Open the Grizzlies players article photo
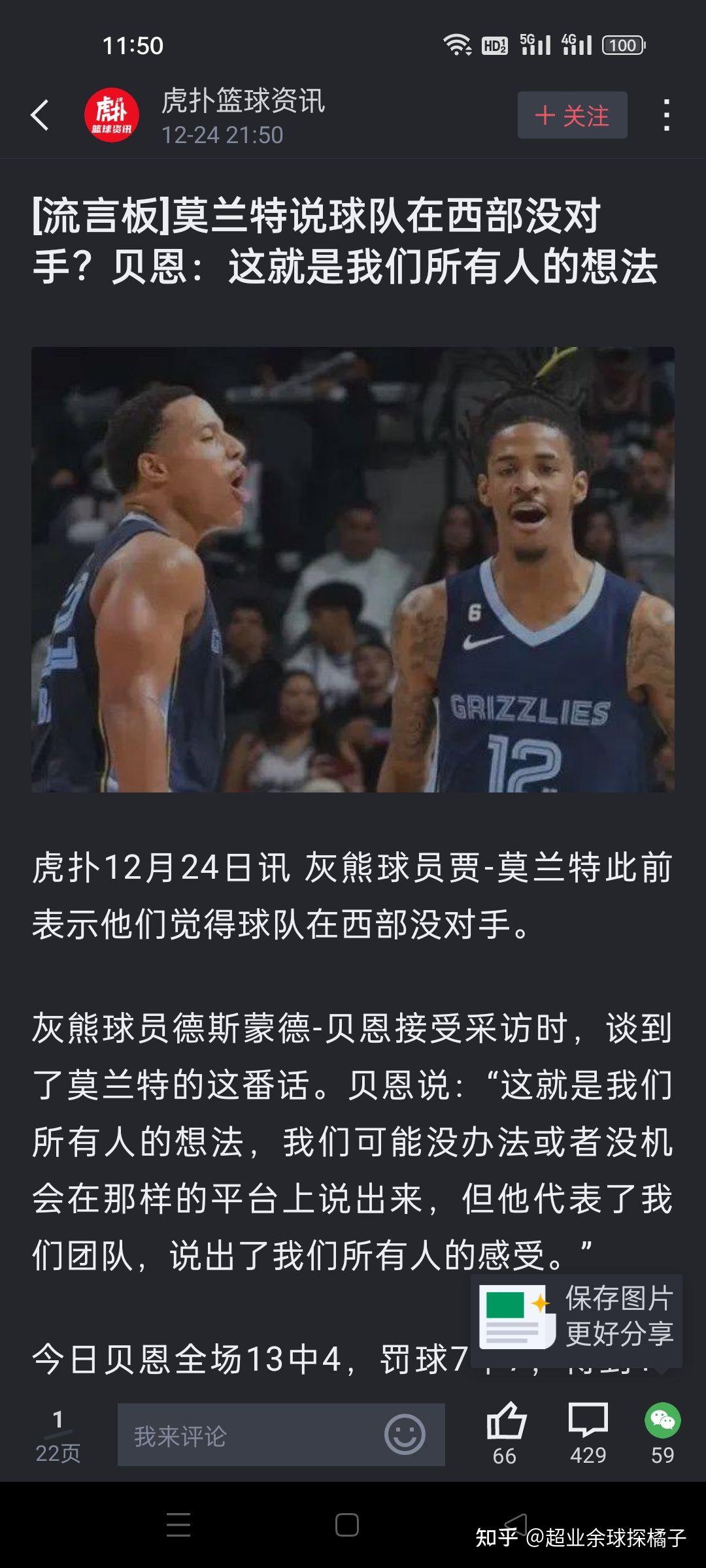Image resolution: width=706 pixels, height=1568 pixels. tap(353, 569)
